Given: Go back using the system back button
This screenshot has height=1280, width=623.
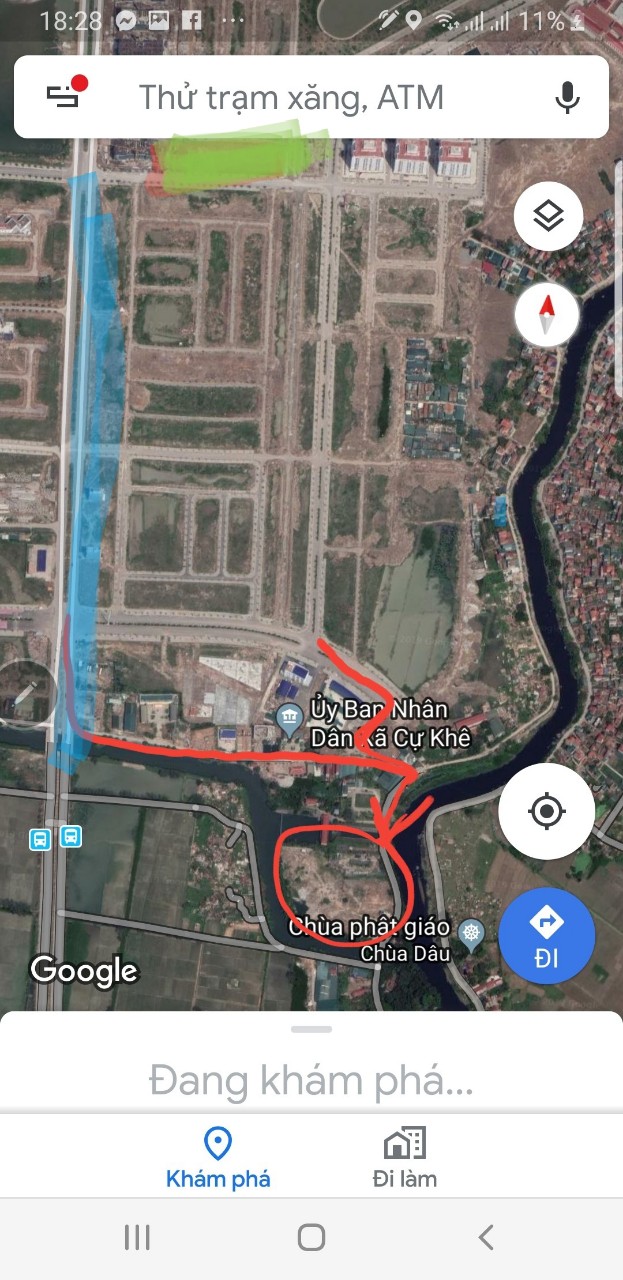Looking at the screenshot, I should (486, 1238).
